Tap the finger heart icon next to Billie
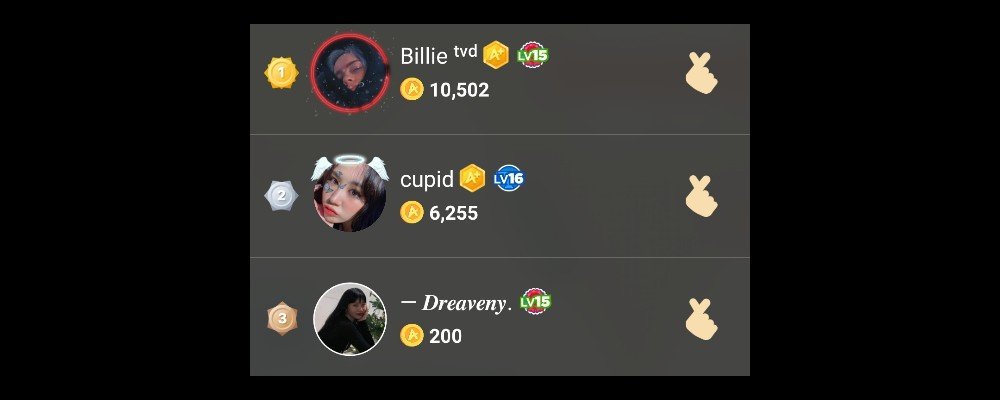 [702, 74]
